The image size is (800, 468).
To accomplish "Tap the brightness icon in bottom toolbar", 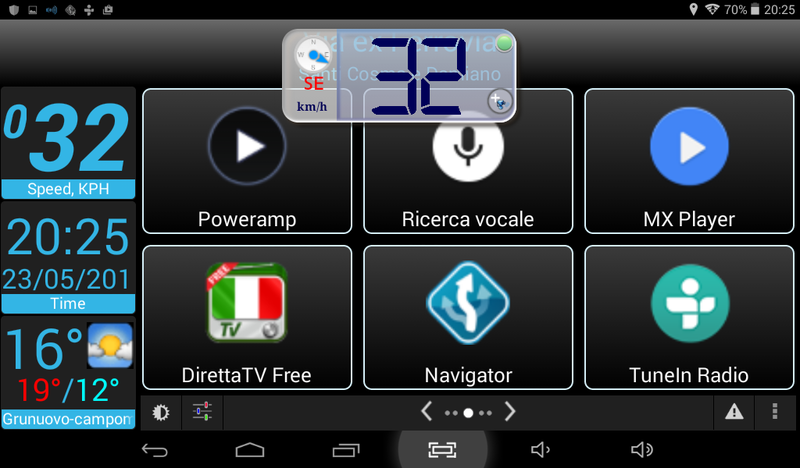I will [x=160, y=411].
